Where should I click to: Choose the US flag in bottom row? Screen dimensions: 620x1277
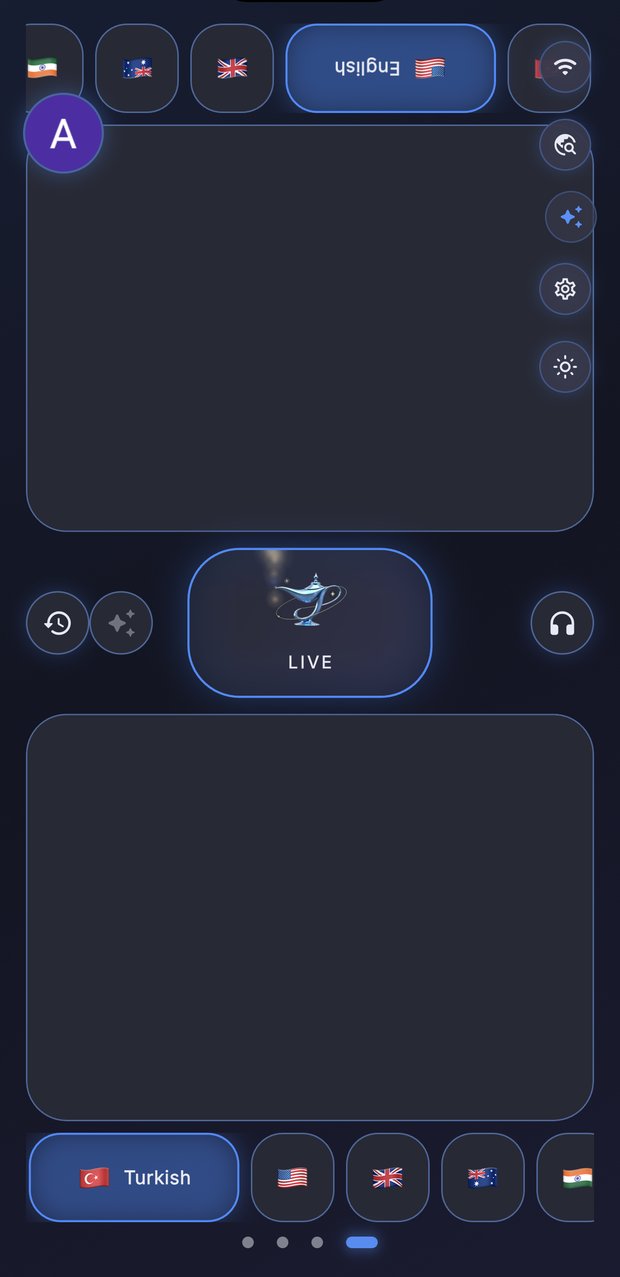pyautogui.click(x=292, y=1177)
